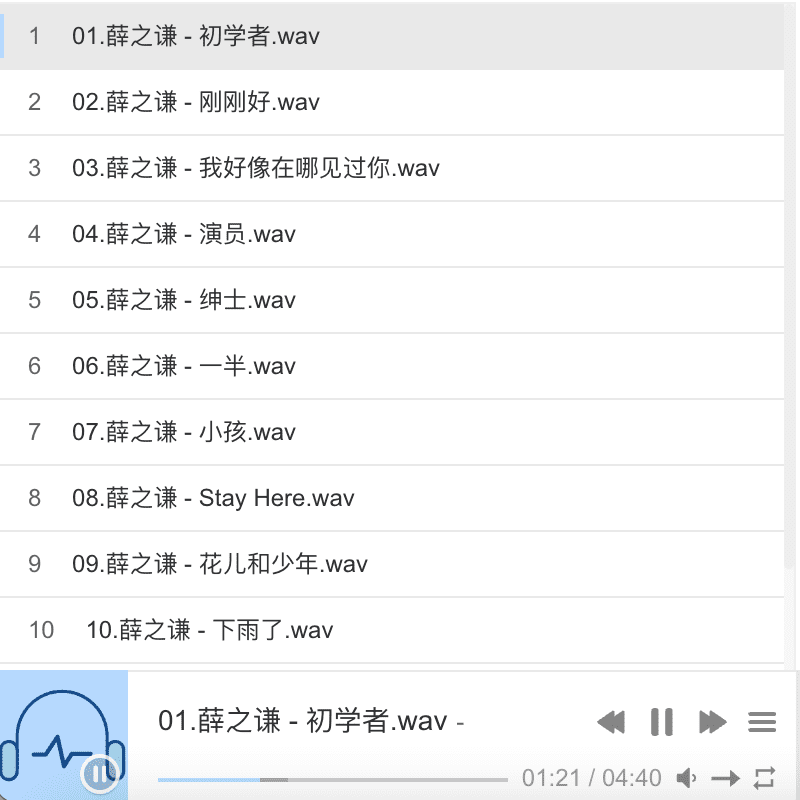The image size is (800, 800).
Task: Seek within the playback progress bar
Action: point(332,779)
